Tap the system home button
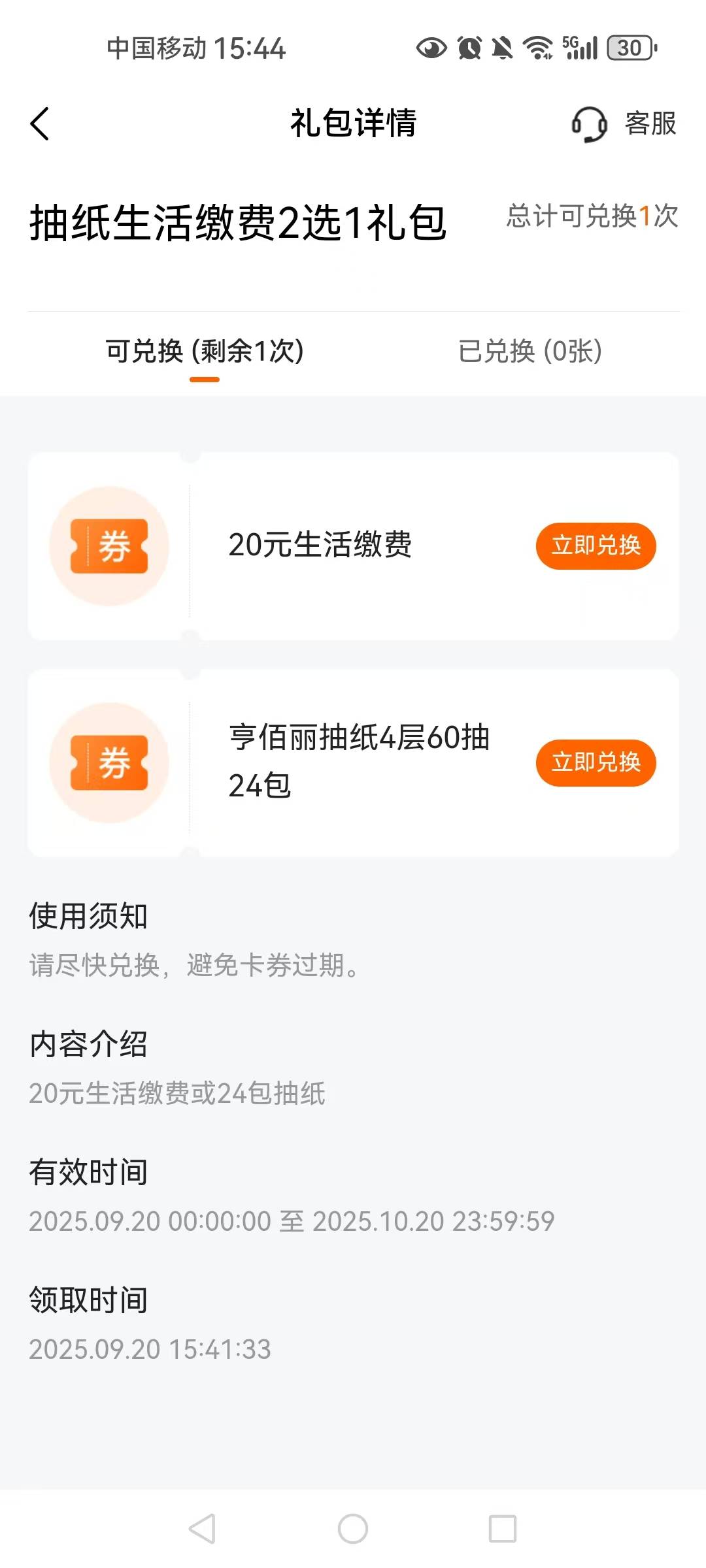Screen dimensions: 706x1568 coord(353,1529)
